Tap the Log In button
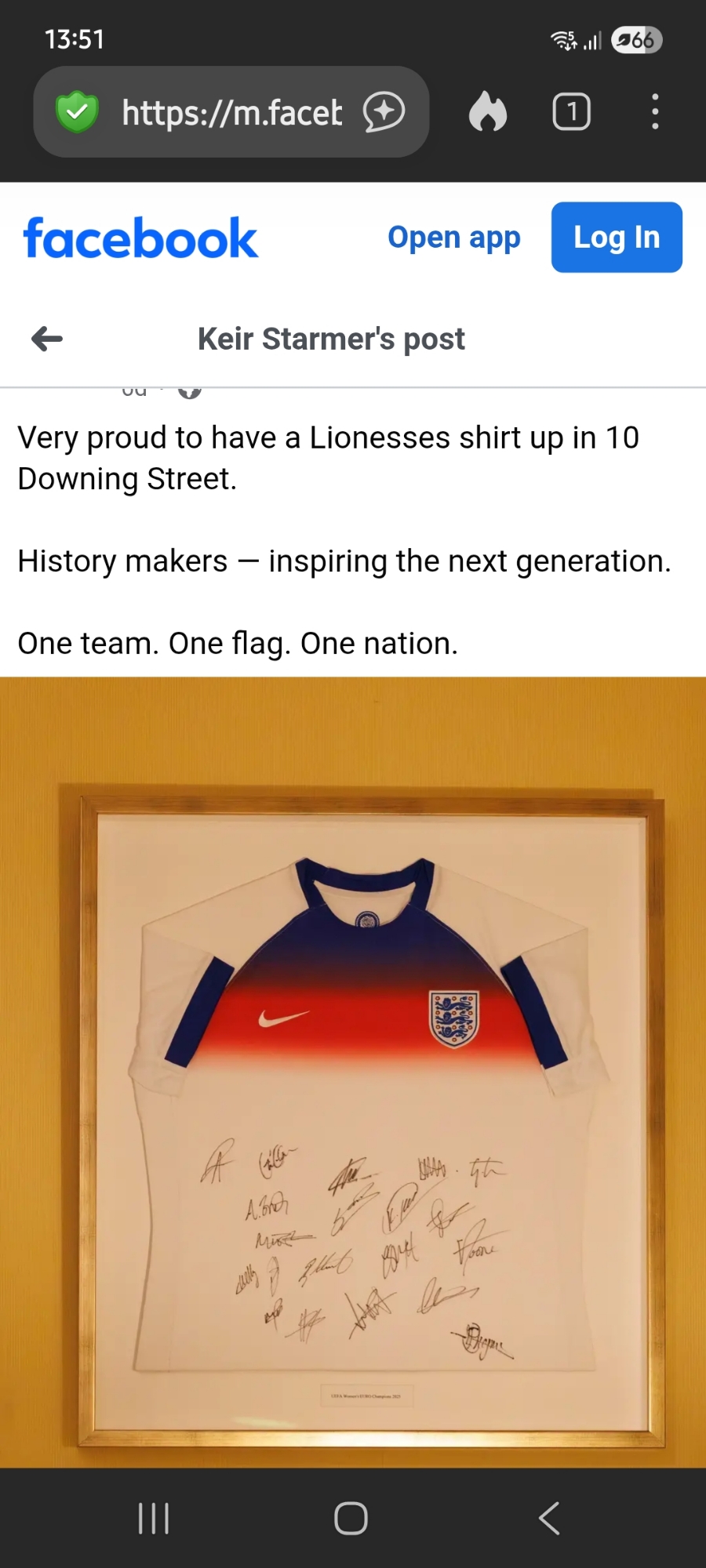 point(617,238)
